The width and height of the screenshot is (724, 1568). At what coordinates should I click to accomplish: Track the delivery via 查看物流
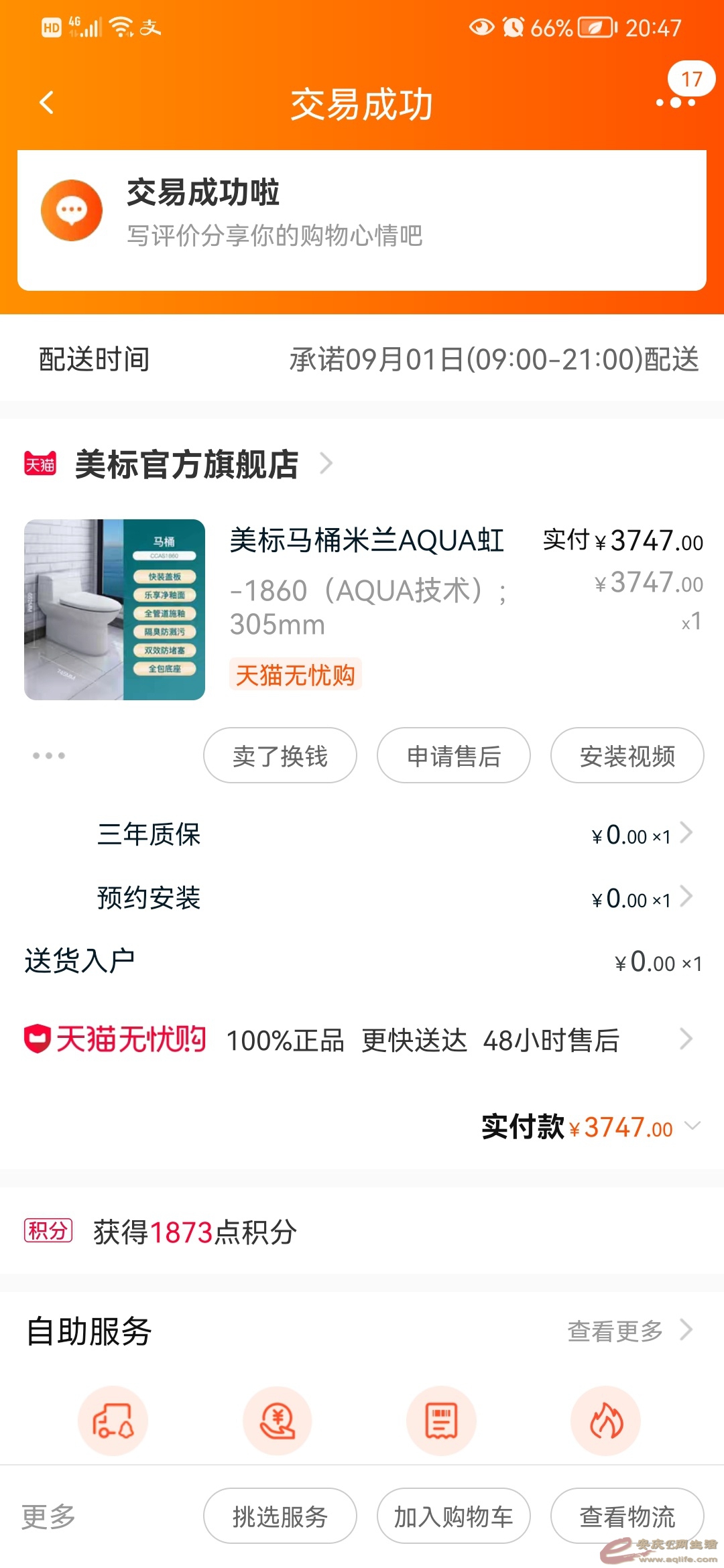(x=627, y=1516)
